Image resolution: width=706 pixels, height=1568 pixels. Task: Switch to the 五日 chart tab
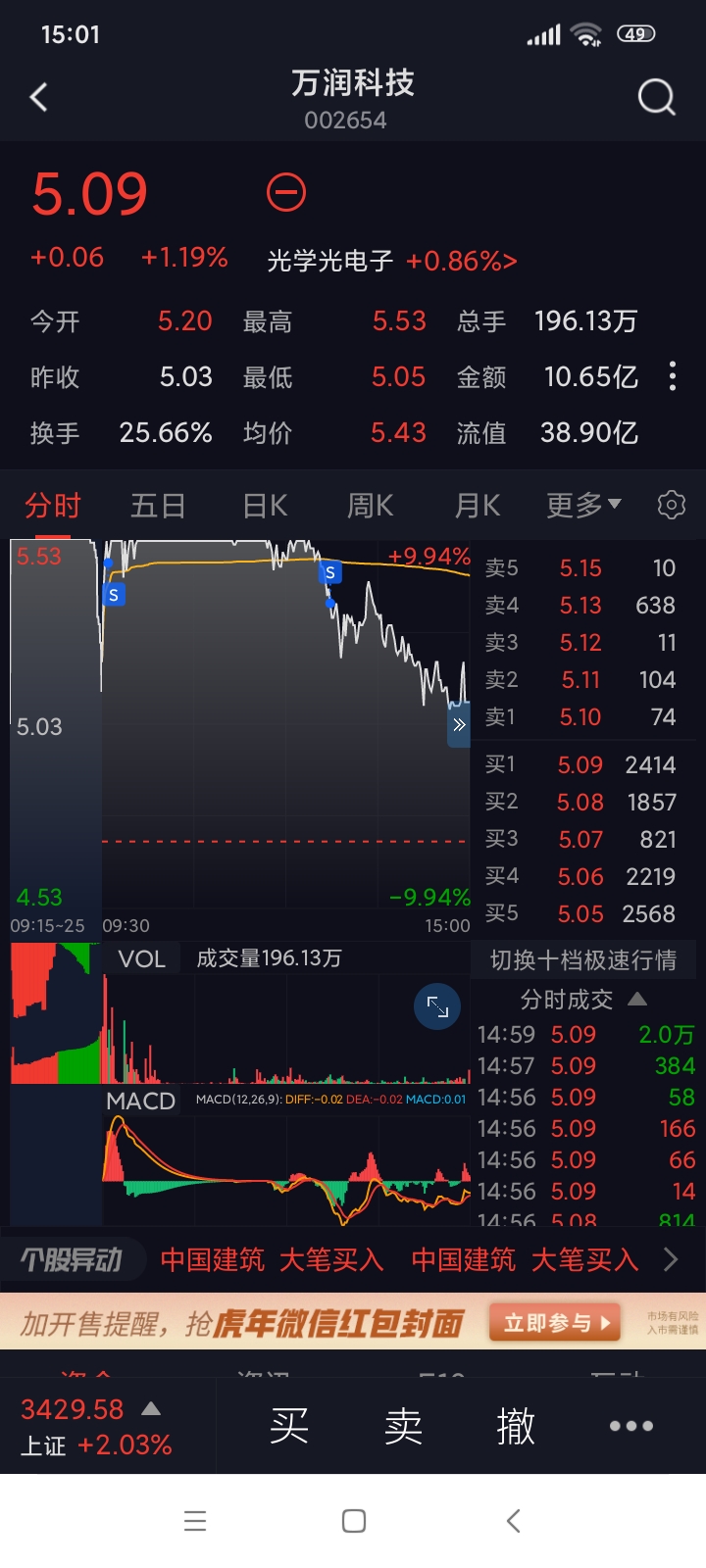click(x=158, y=506)
